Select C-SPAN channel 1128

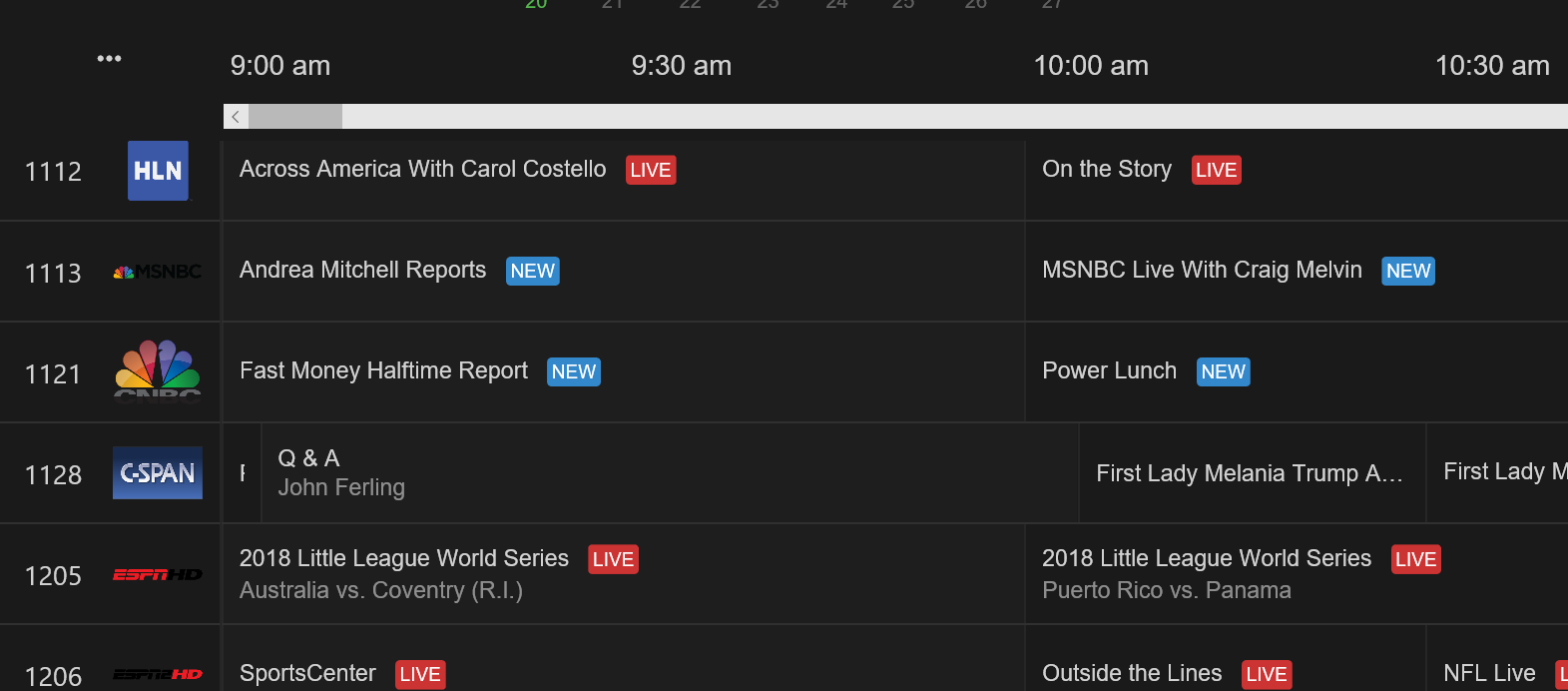pos(158,473)
